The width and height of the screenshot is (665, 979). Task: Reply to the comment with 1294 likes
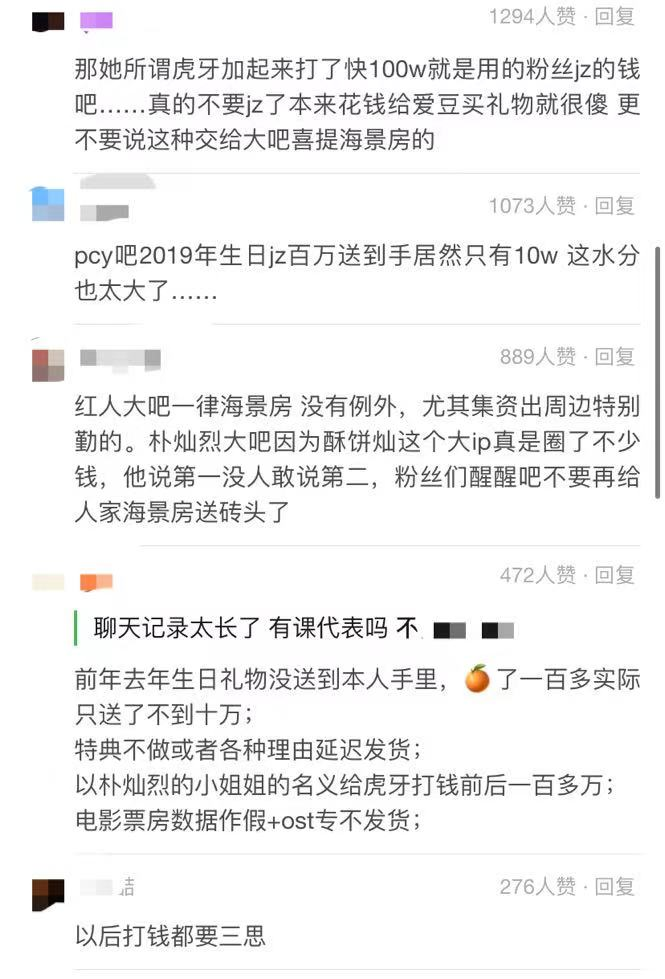point(615,16)
